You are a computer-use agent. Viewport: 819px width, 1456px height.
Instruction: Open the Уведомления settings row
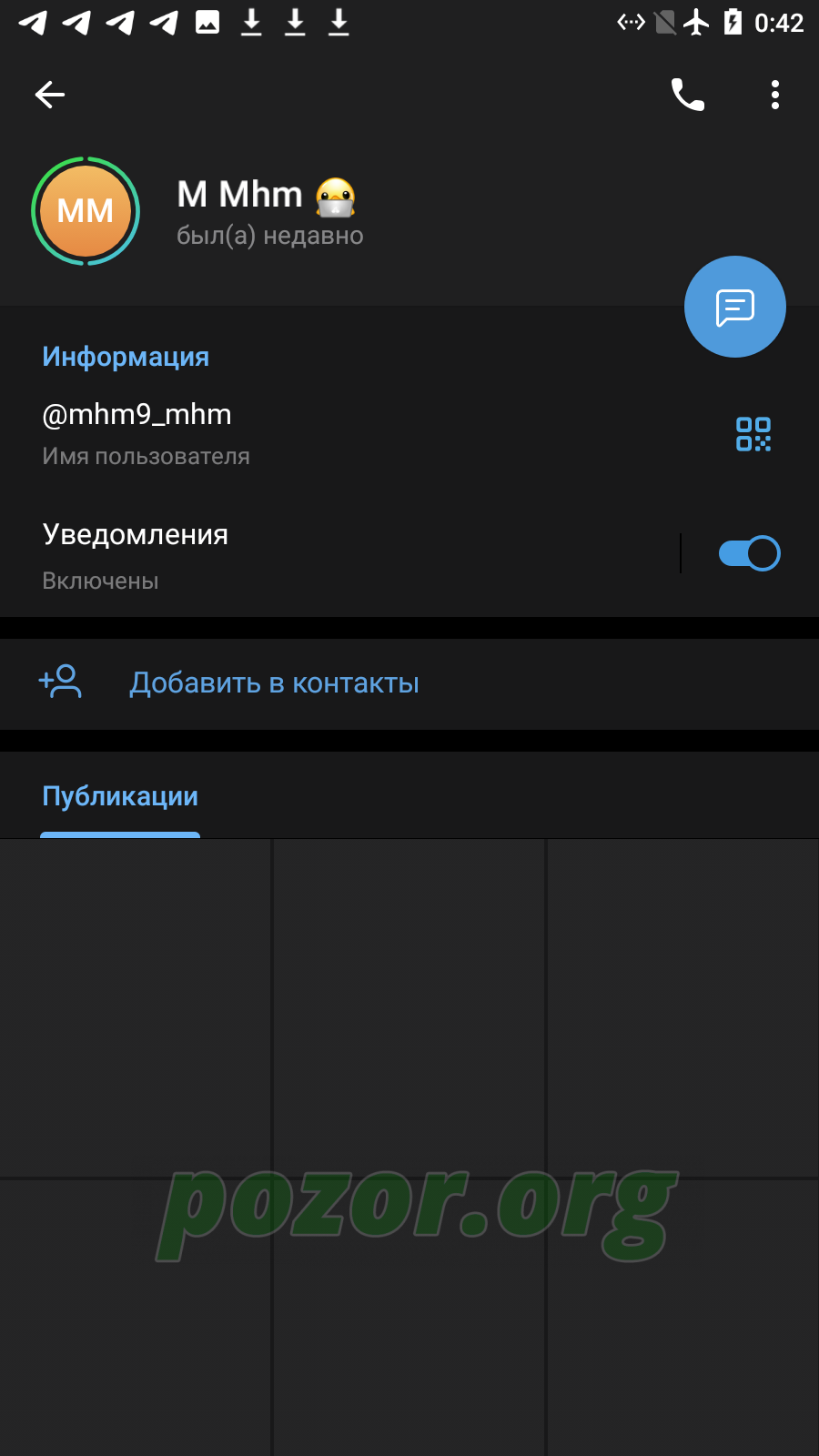pyautogui.click(x=339, y=553)
